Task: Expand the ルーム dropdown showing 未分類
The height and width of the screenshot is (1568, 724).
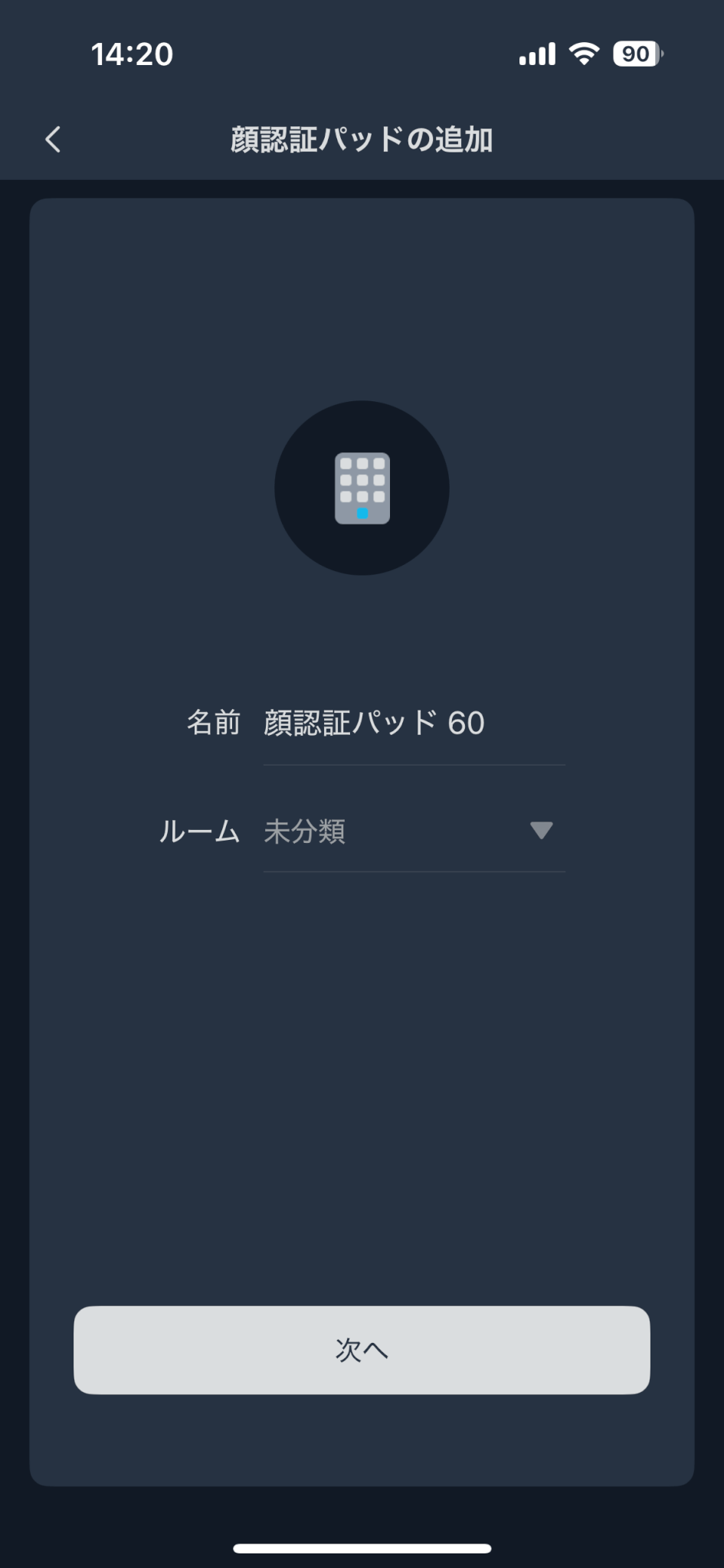Action: [x=414, y=831]
